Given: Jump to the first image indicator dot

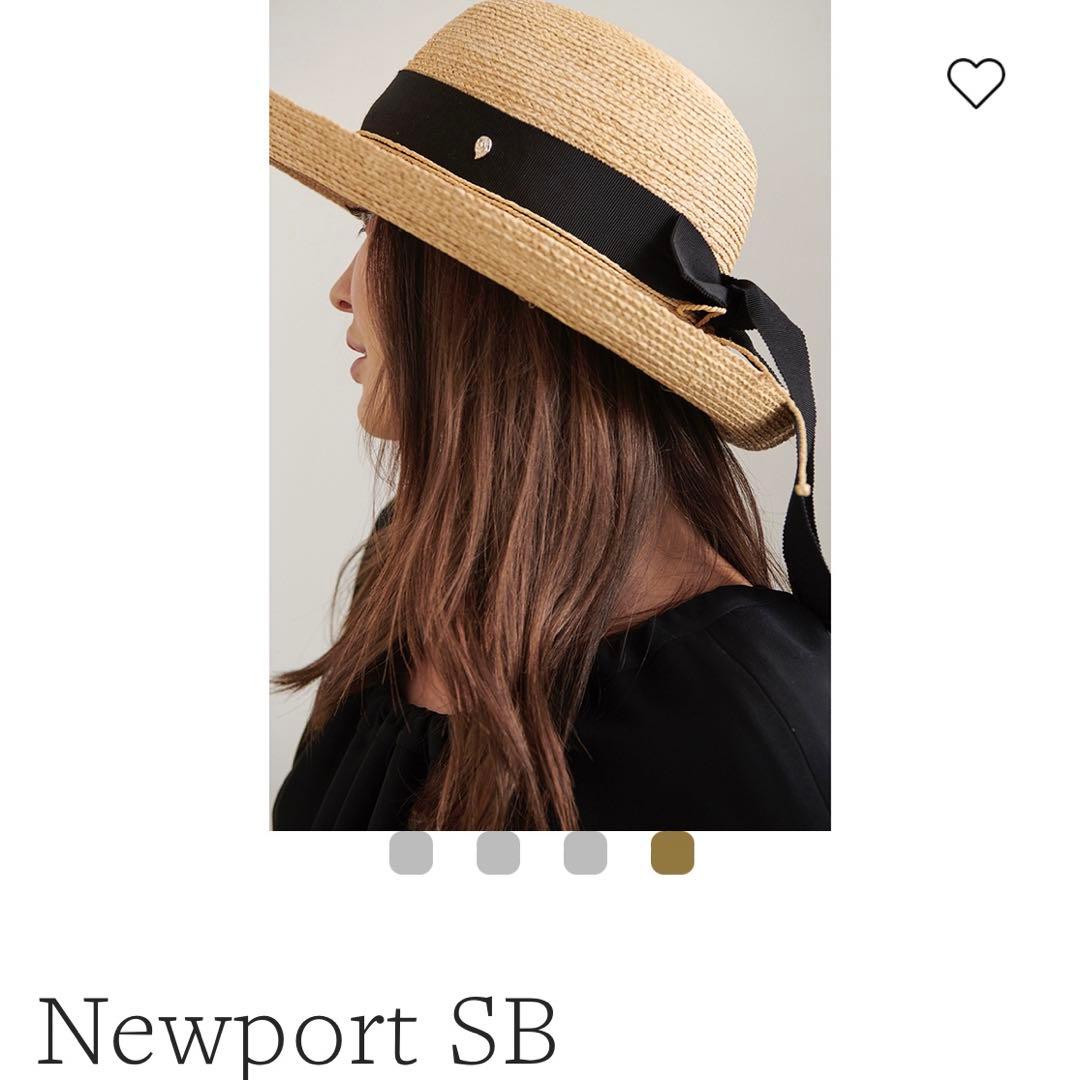Looking at the screenshot, I should coord(411,854).
